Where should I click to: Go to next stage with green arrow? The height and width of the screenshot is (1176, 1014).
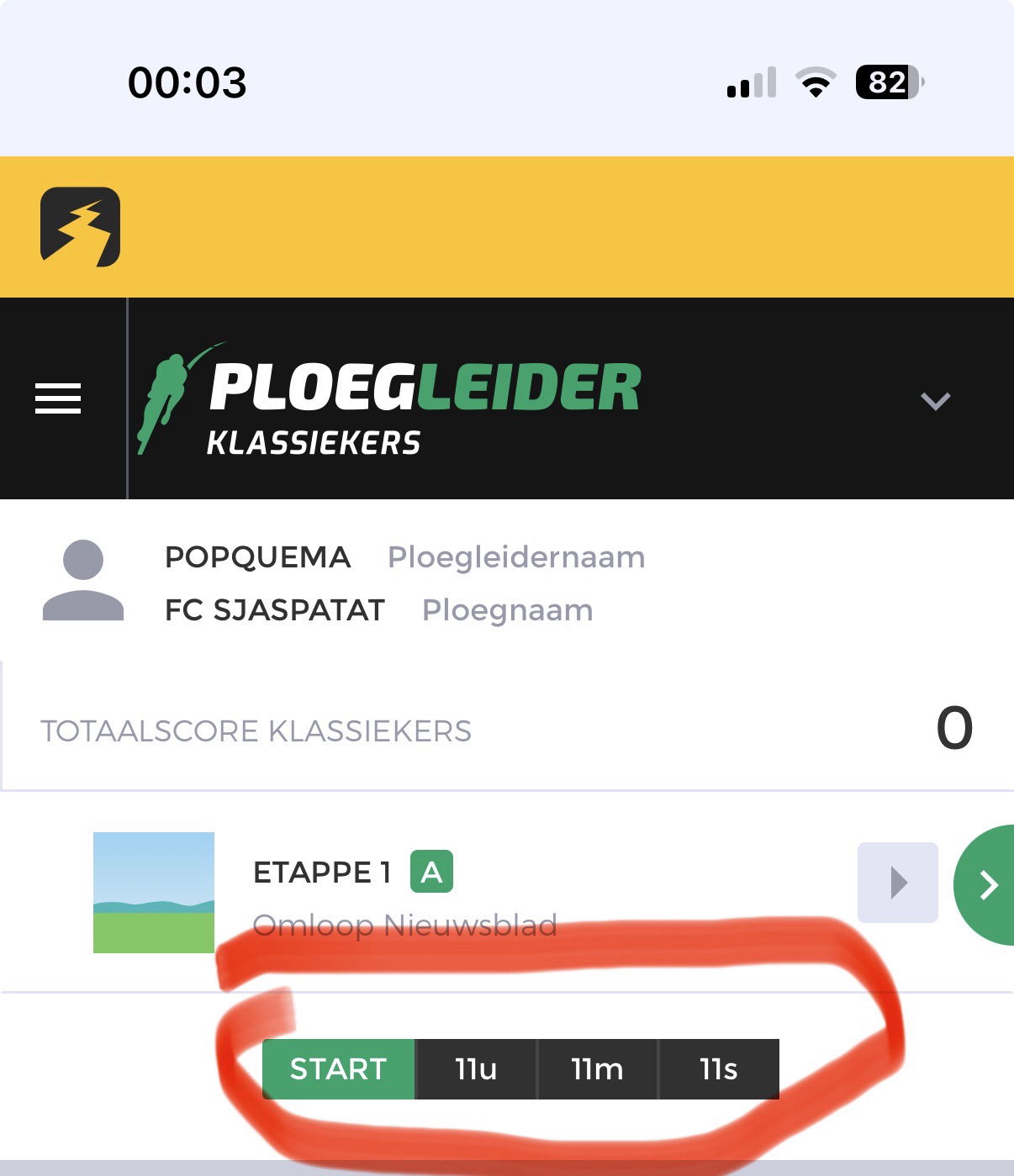click(x=987, y=884)
